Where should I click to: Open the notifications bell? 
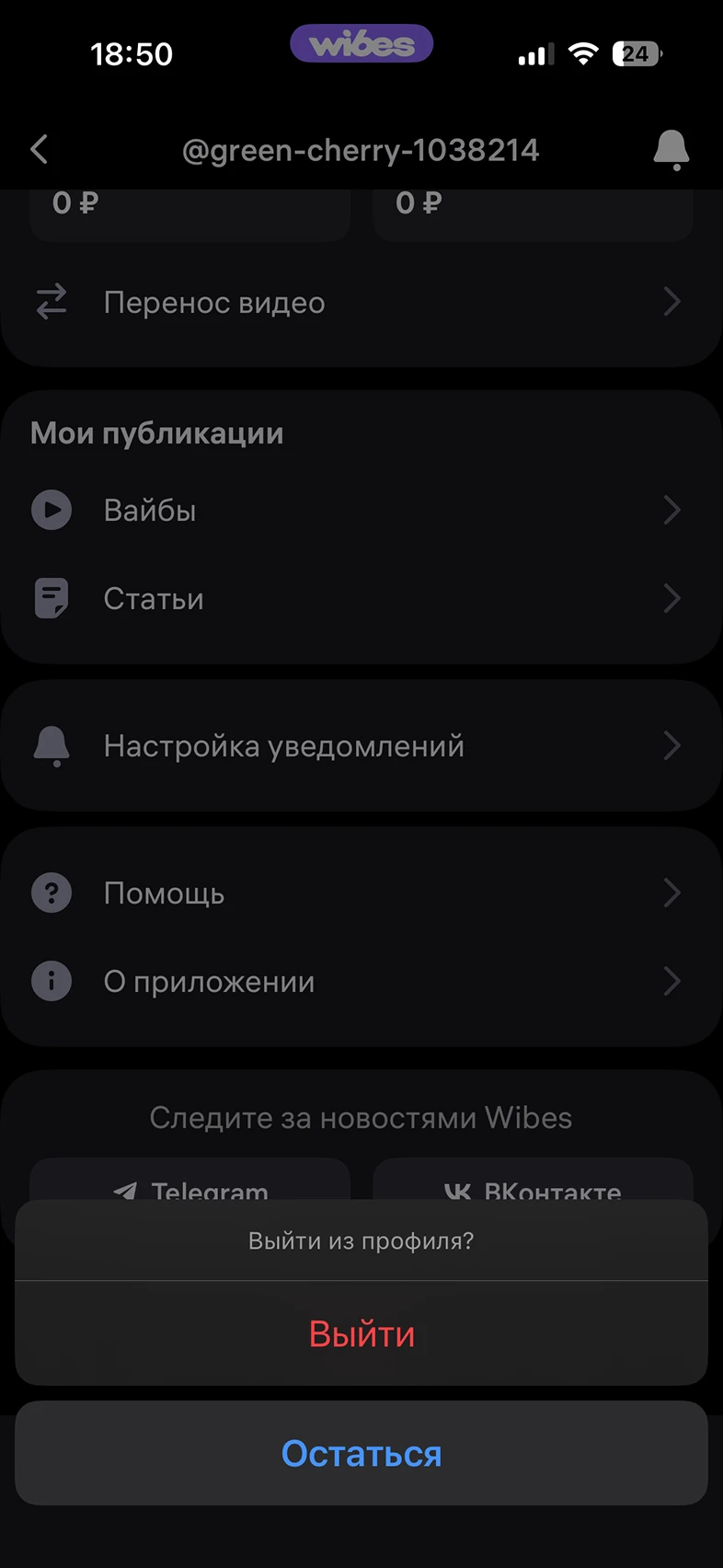tap(671, 149)
